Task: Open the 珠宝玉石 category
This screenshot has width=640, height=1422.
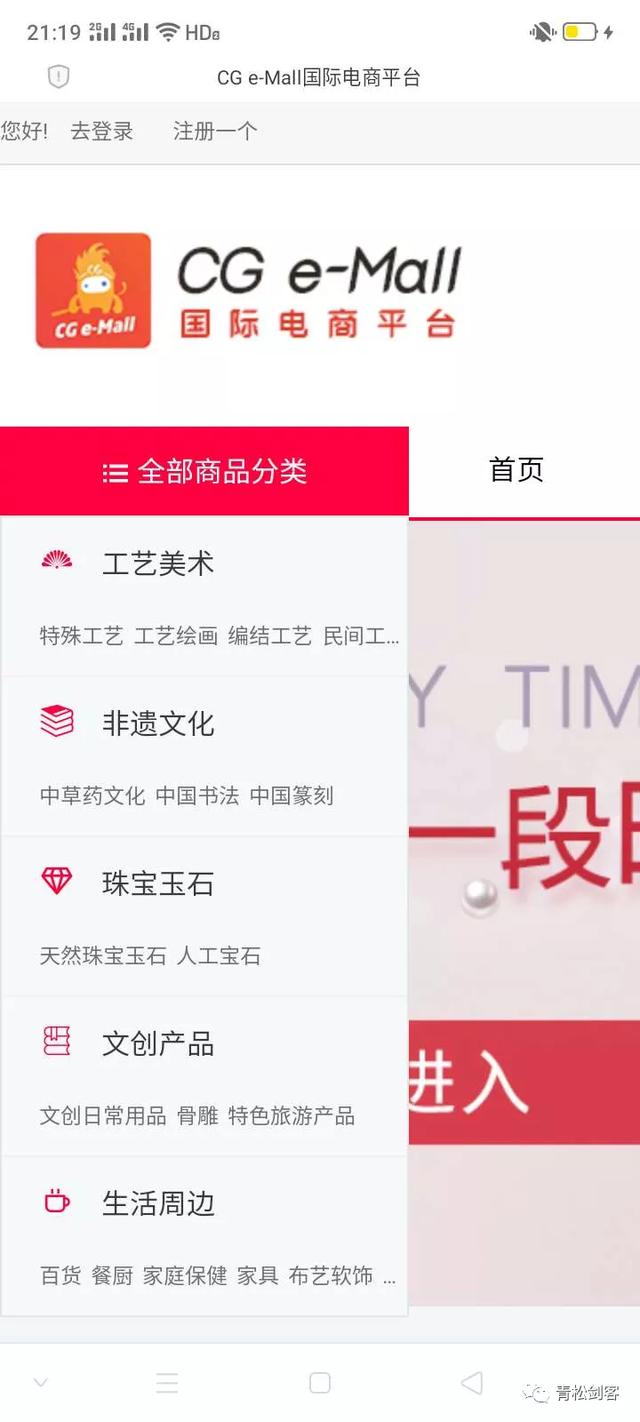Action: [x=157, y=883]
